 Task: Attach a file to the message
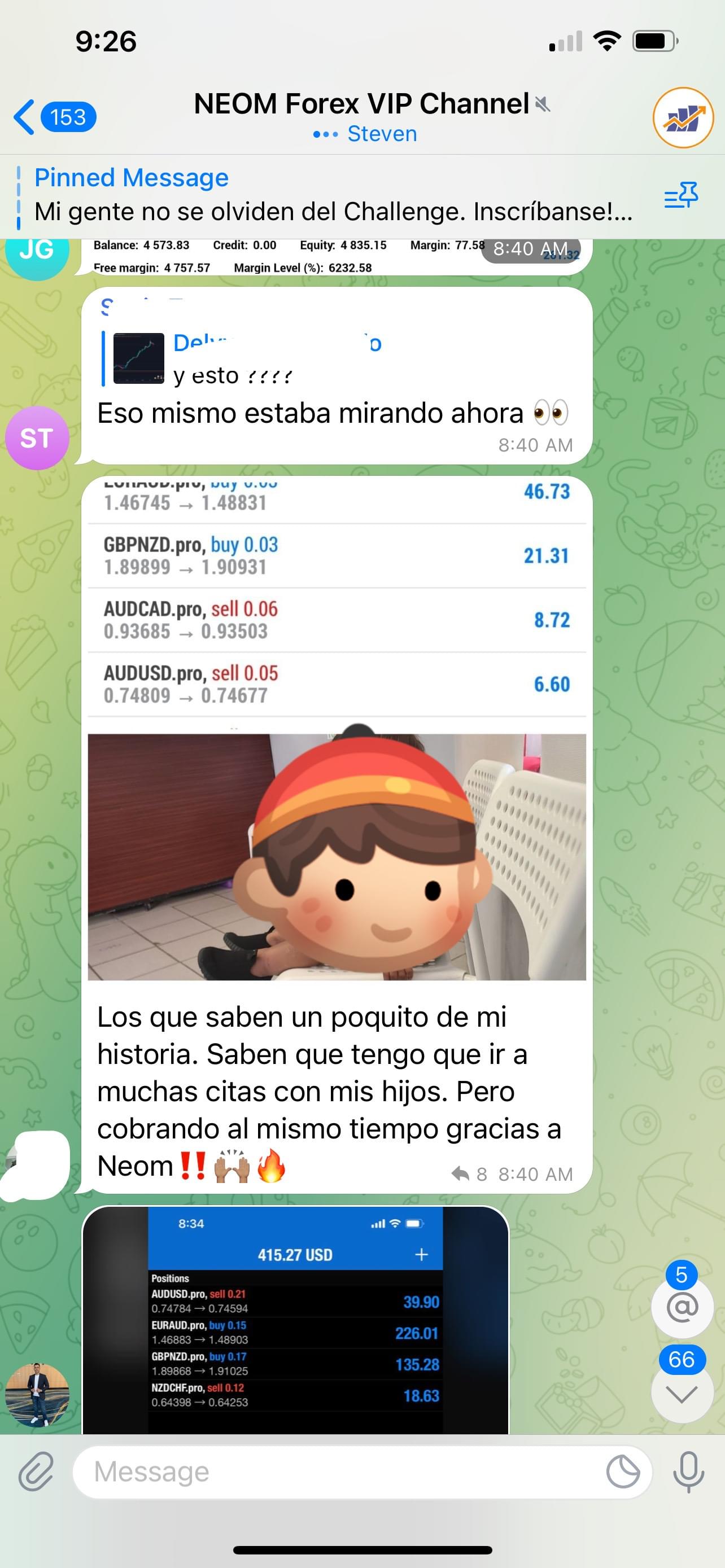point(36,1471)
